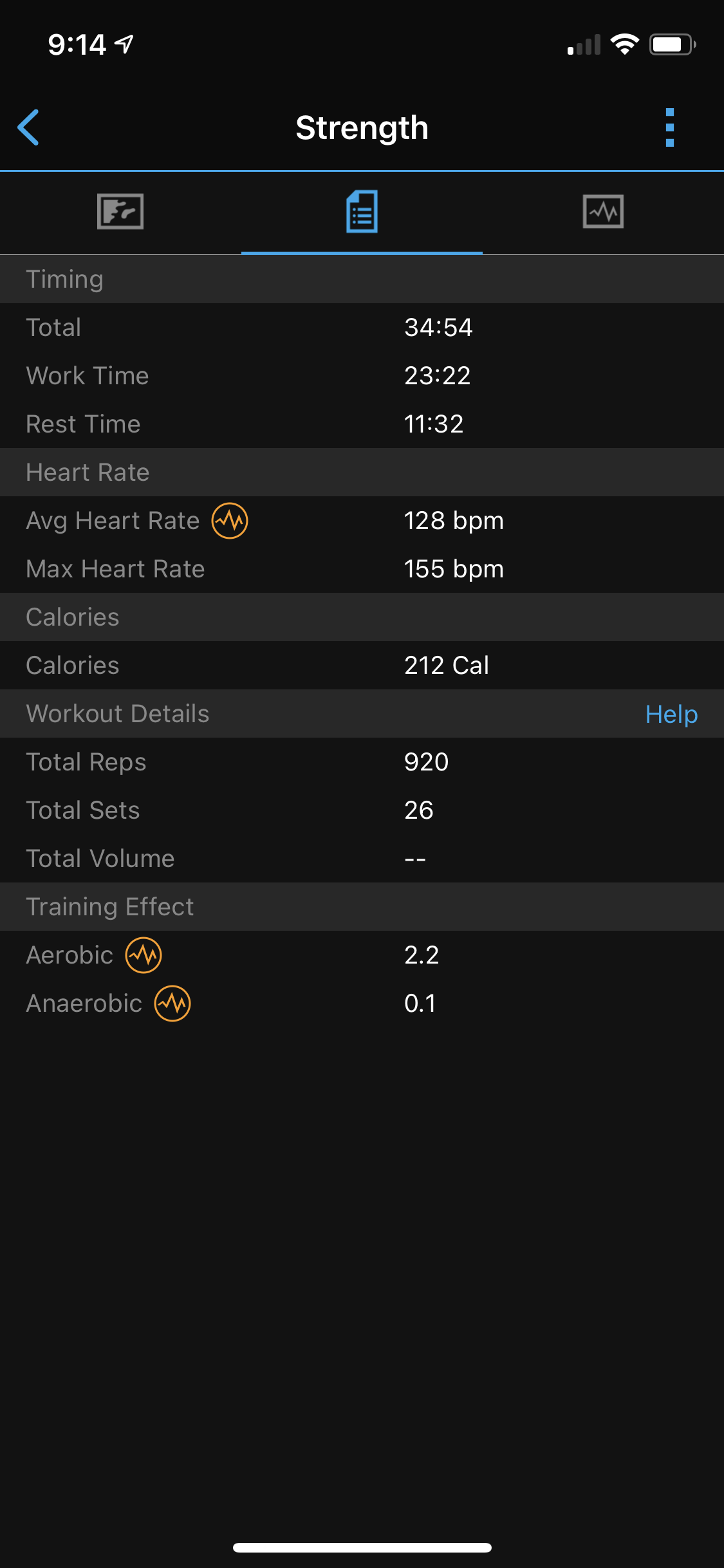Switch to the activity overview tab
The width and height of the screenshot is (724, 1568).
coord(120,212)
